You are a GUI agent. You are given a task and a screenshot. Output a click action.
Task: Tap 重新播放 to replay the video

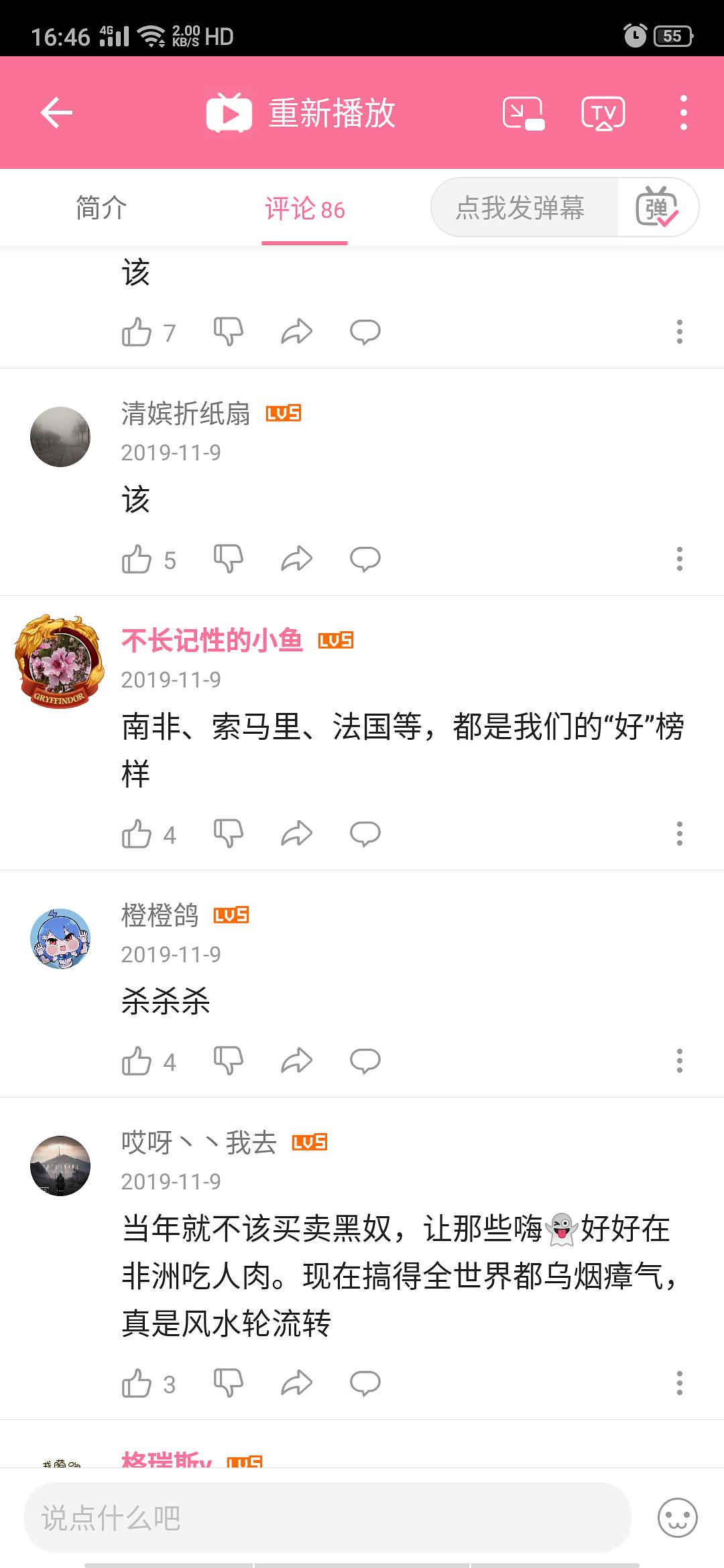(302, 113)
